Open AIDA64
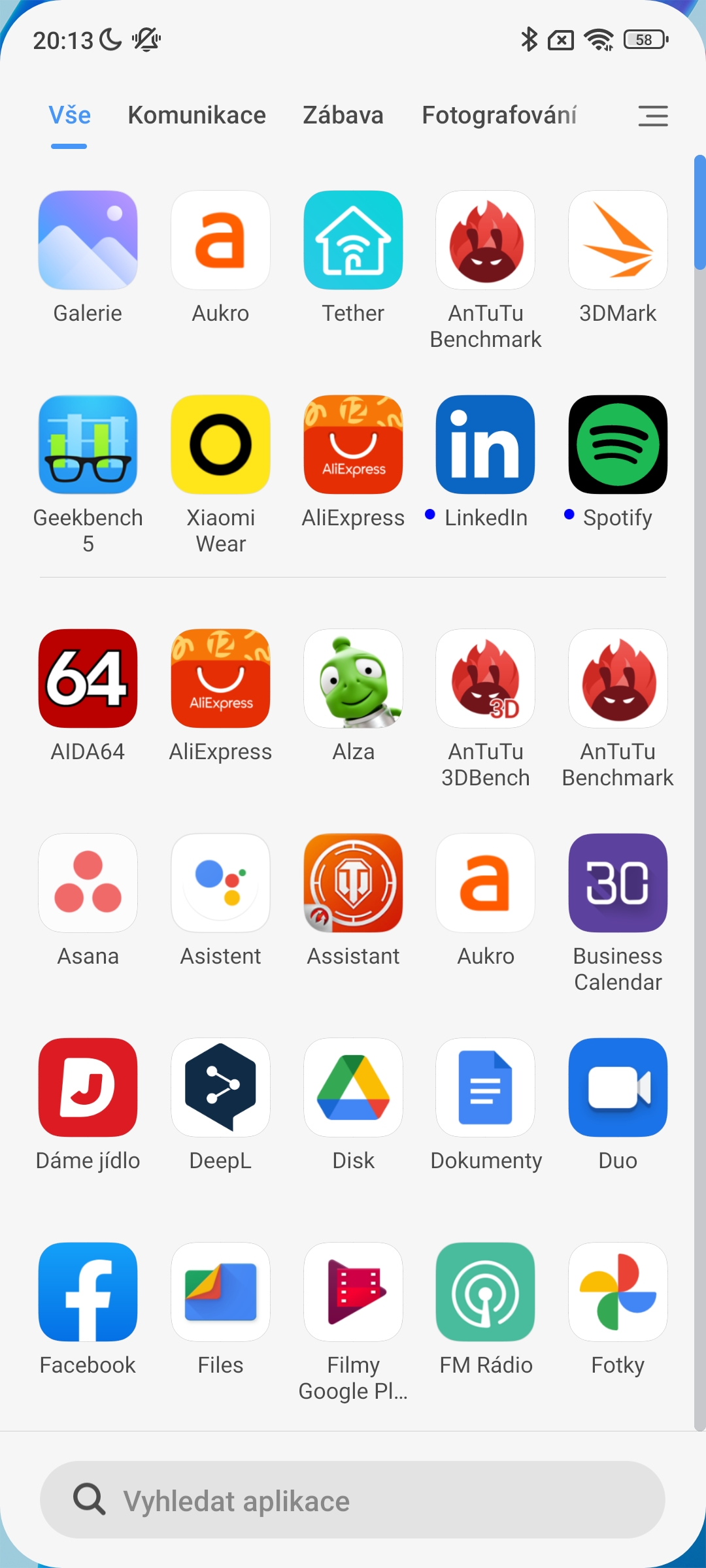The height and width of the screenshot is (1568, 706). [x=88, y=679]
